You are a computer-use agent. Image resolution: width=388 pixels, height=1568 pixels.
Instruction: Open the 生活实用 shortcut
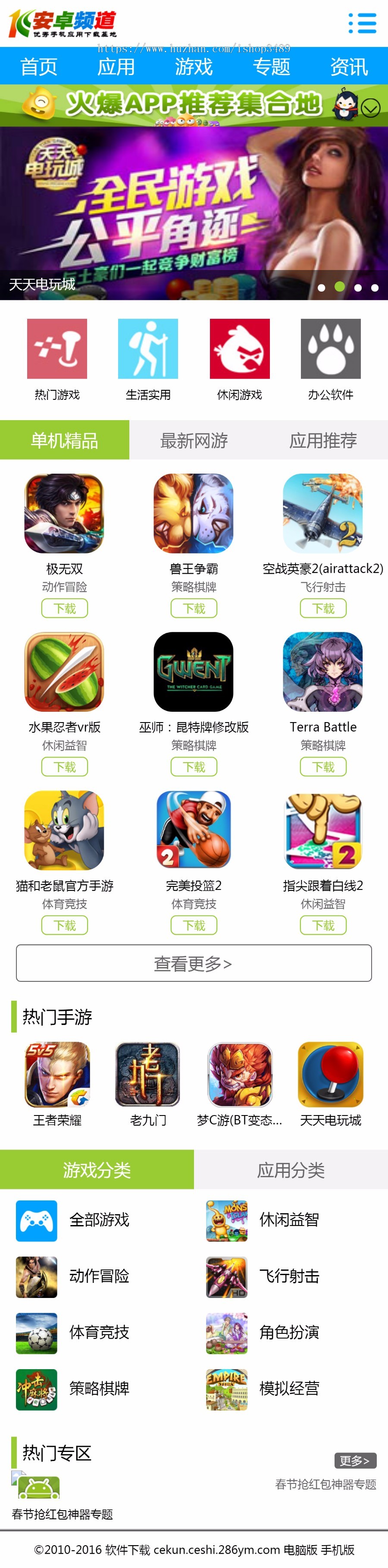coord(148,359)
